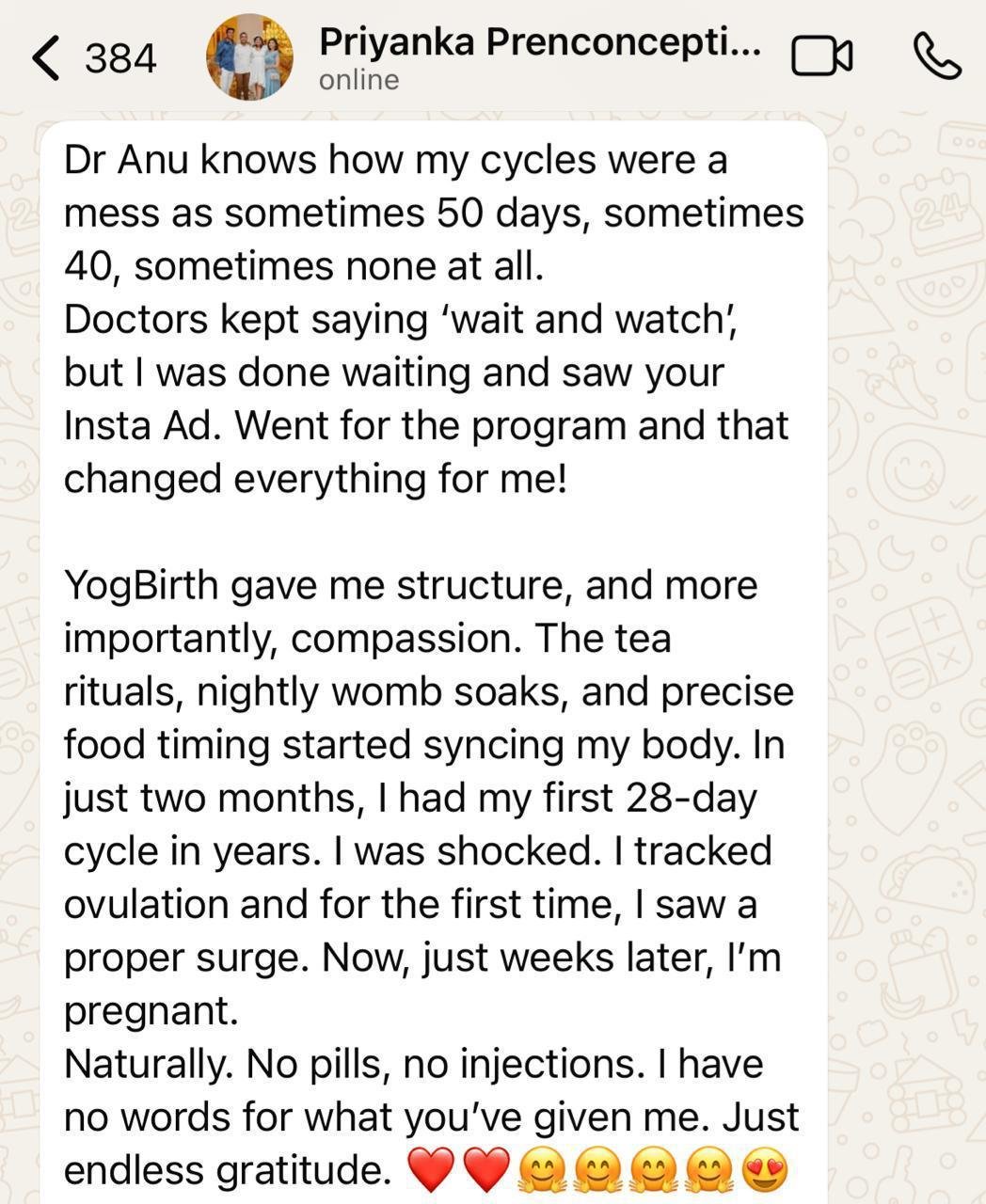This screenshot has width=986, height=1204.
Task: Go back to the chat list
Action: click(x=92, y=57)
